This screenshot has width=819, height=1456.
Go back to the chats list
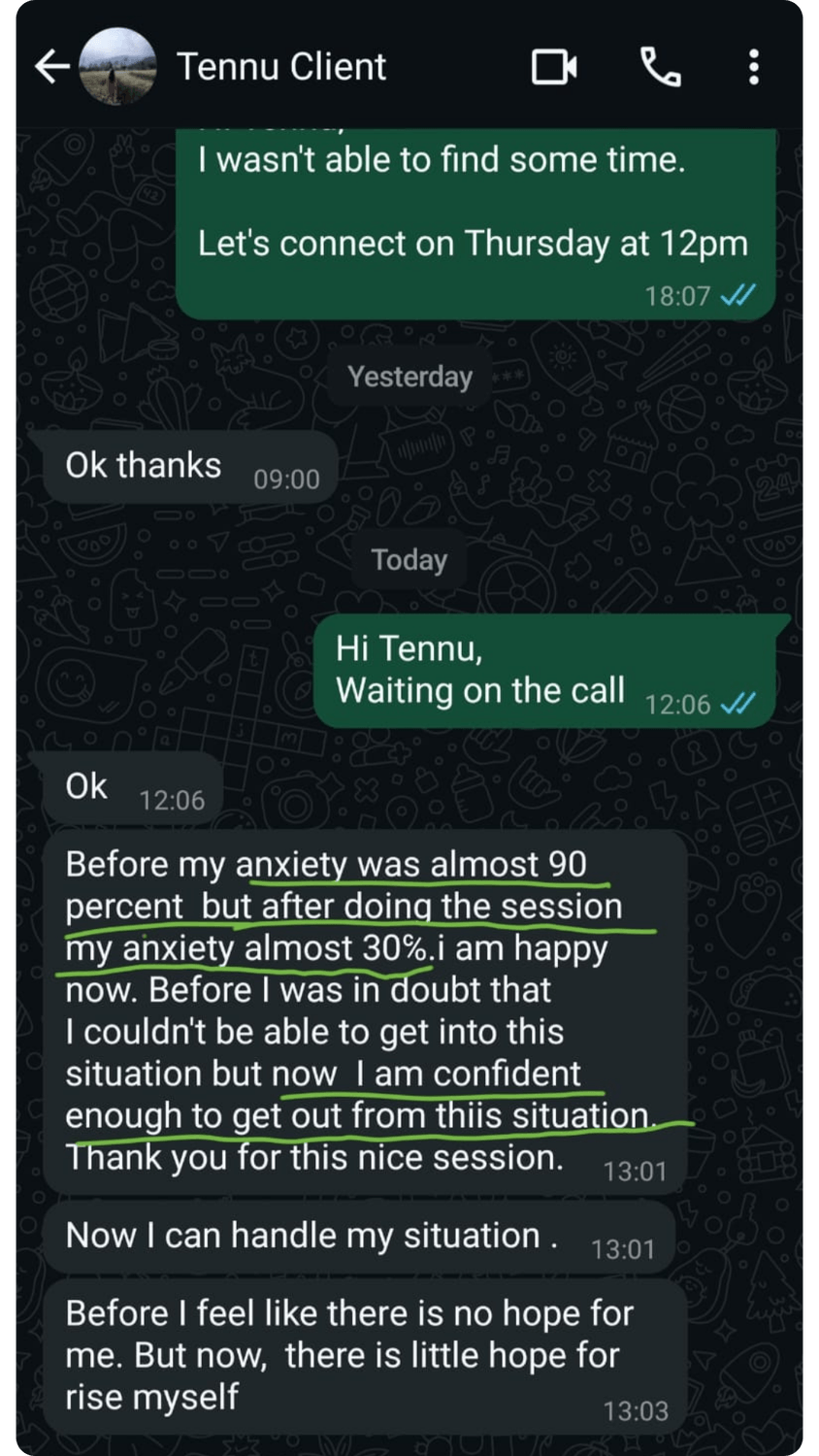point(51,67)
